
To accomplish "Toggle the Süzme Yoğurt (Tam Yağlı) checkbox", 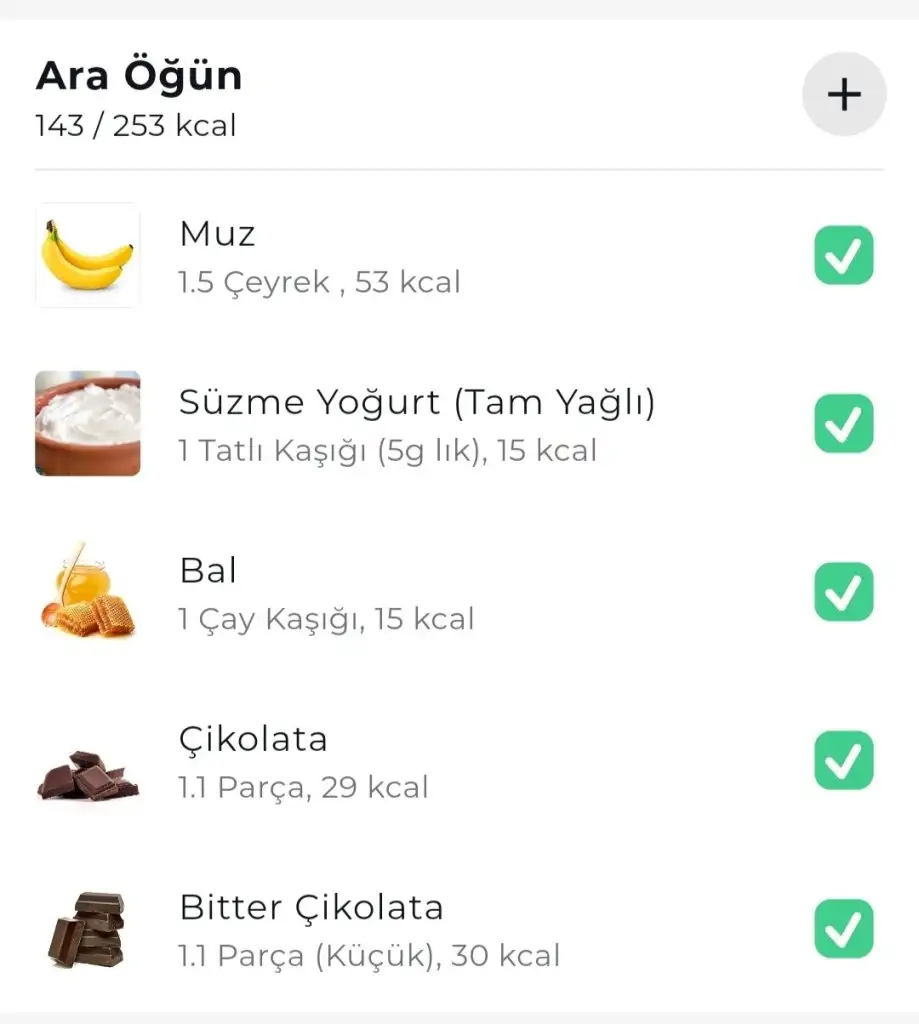I will point(843,423).
